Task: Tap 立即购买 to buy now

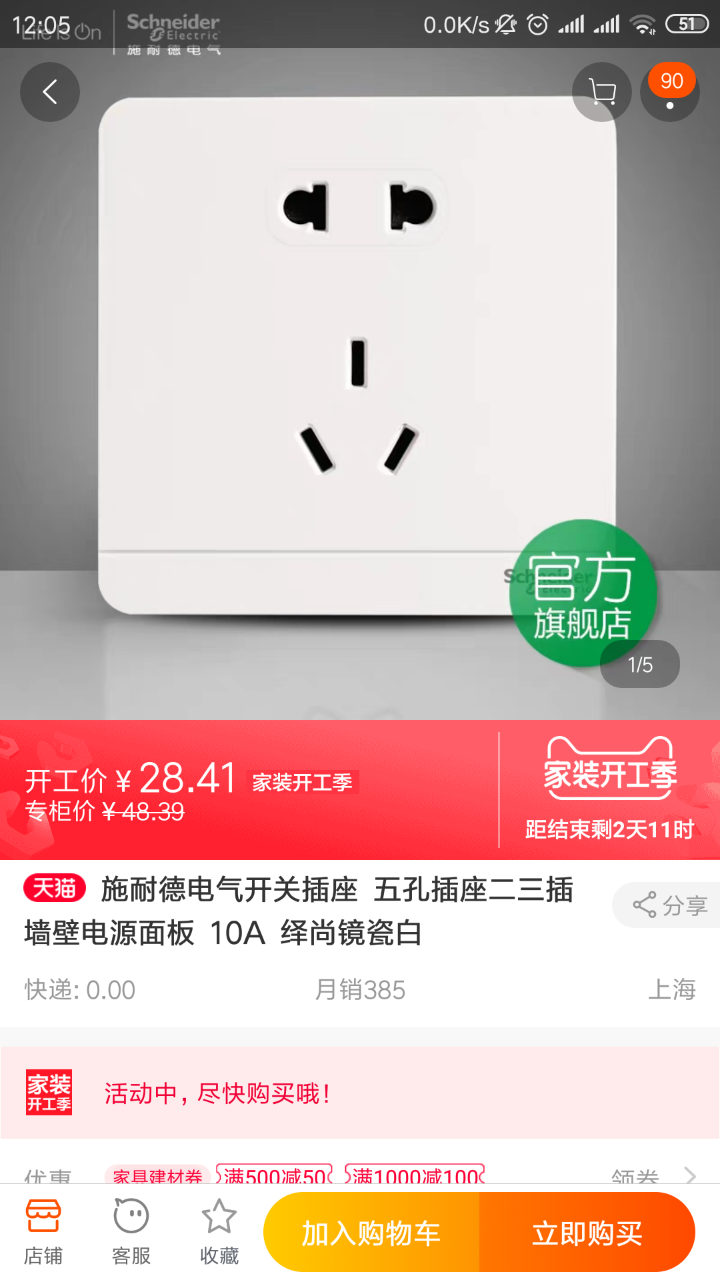Action: tap(587, 1233)
